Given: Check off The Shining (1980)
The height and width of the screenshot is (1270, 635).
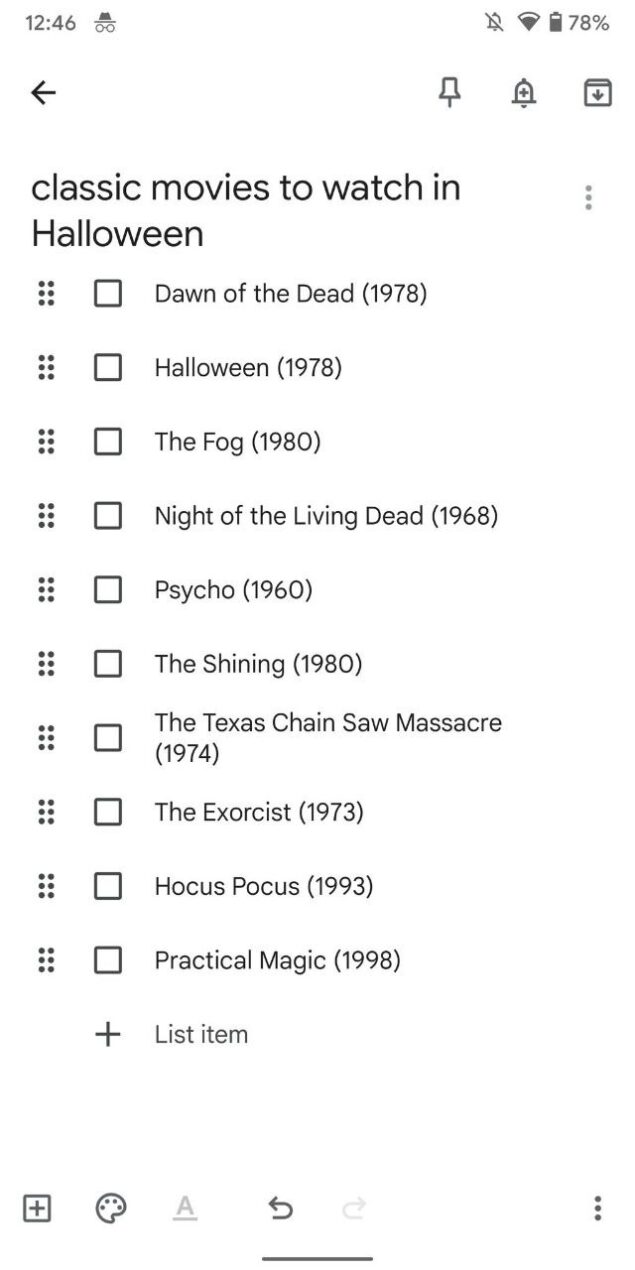Looking at the screenshot, I should tap(108, 664).
